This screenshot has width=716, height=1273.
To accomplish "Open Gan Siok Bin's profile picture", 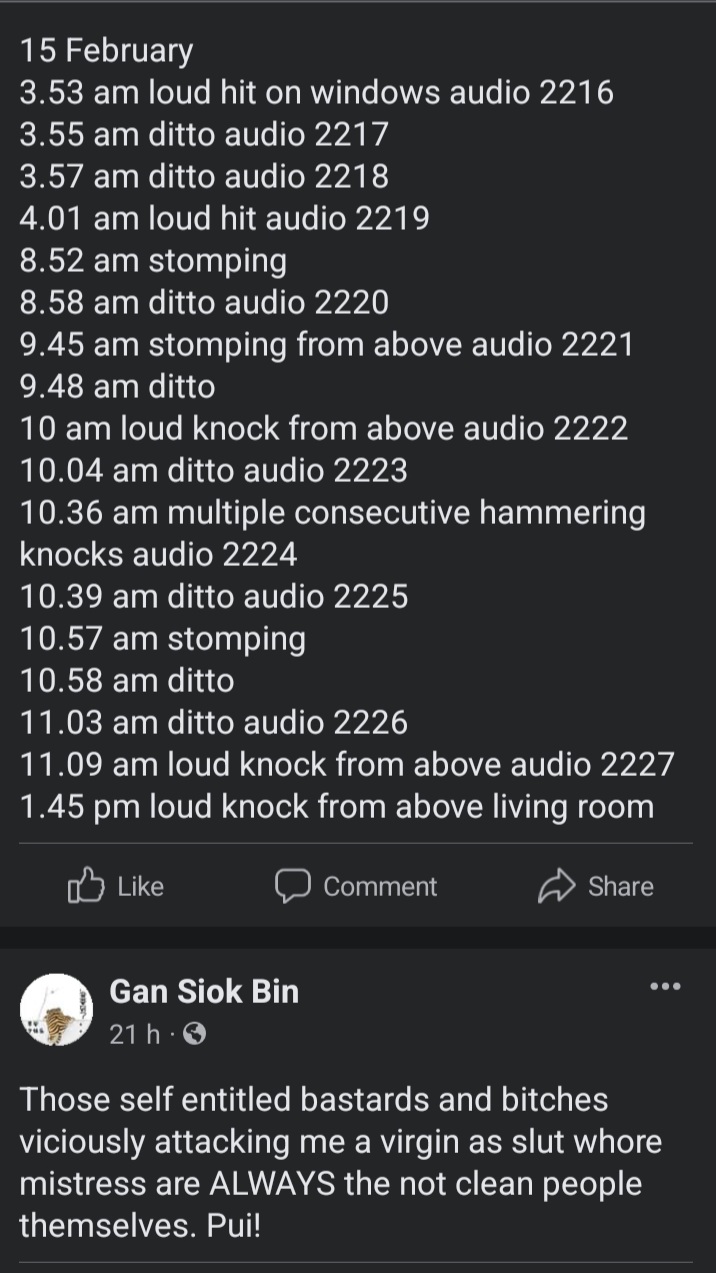I will [x=56, y=1009].
